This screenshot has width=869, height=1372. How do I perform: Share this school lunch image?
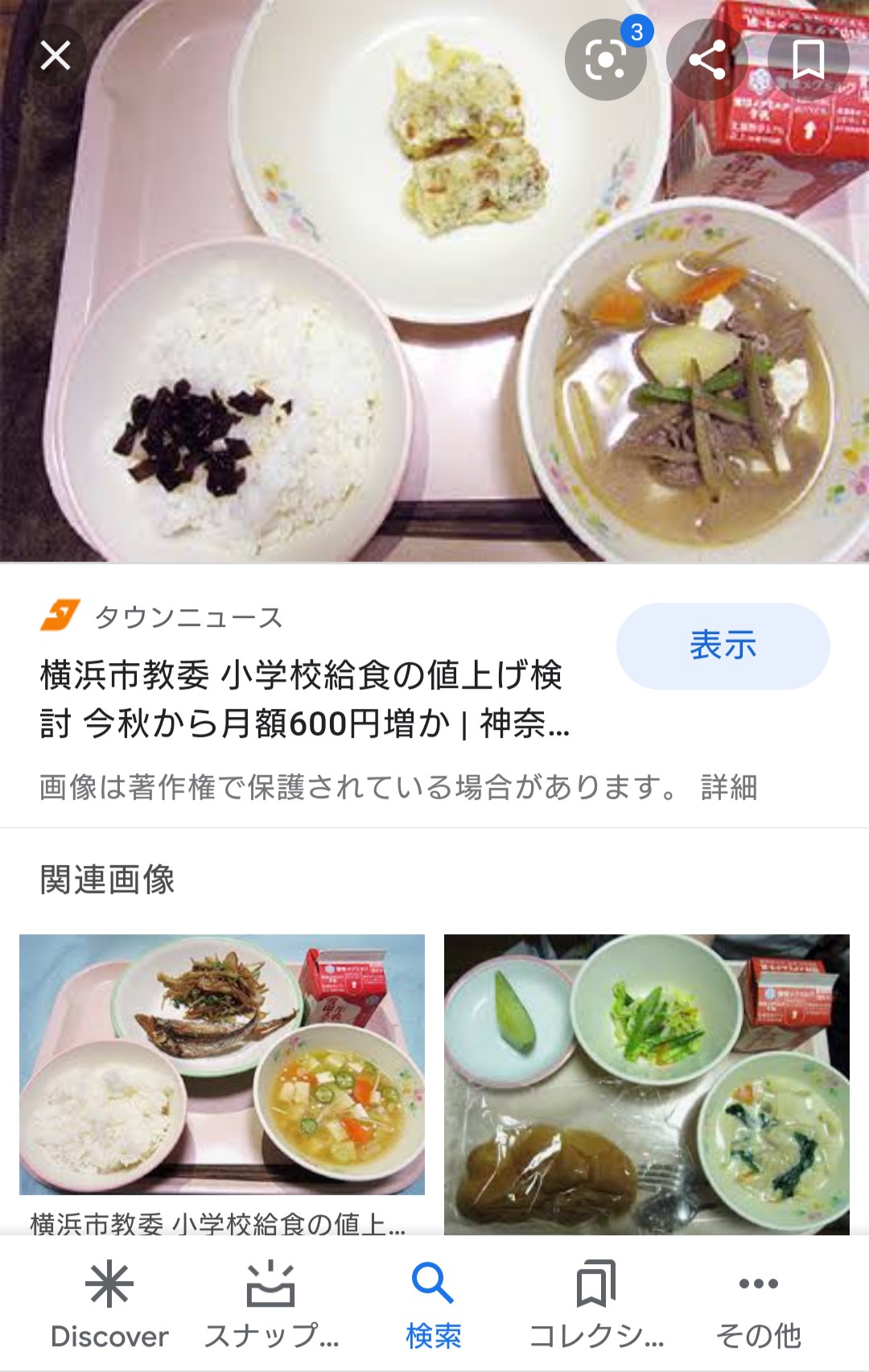pos(707,60)
